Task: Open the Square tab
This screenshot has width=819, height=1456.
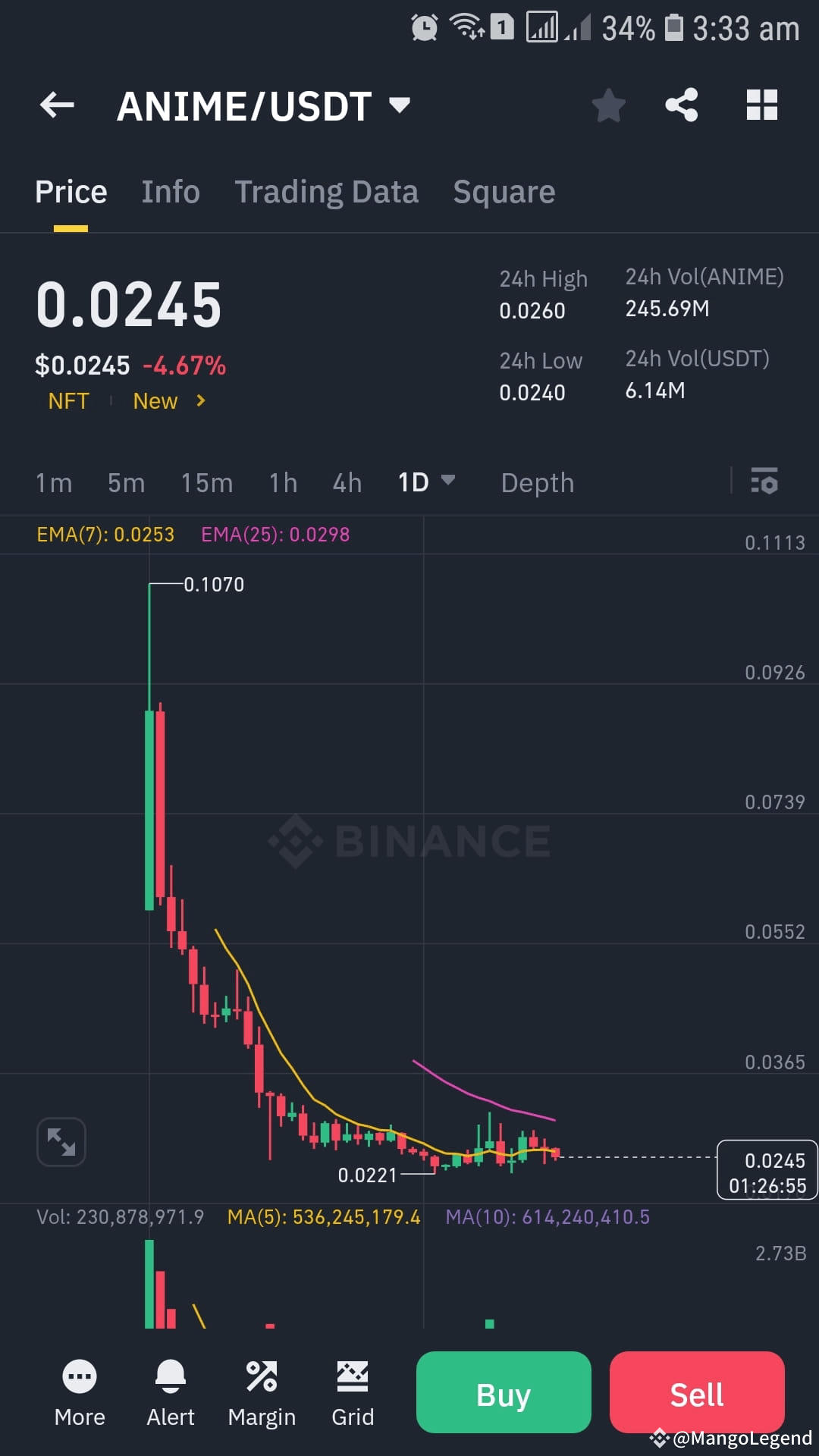Action: click(504, 191)
